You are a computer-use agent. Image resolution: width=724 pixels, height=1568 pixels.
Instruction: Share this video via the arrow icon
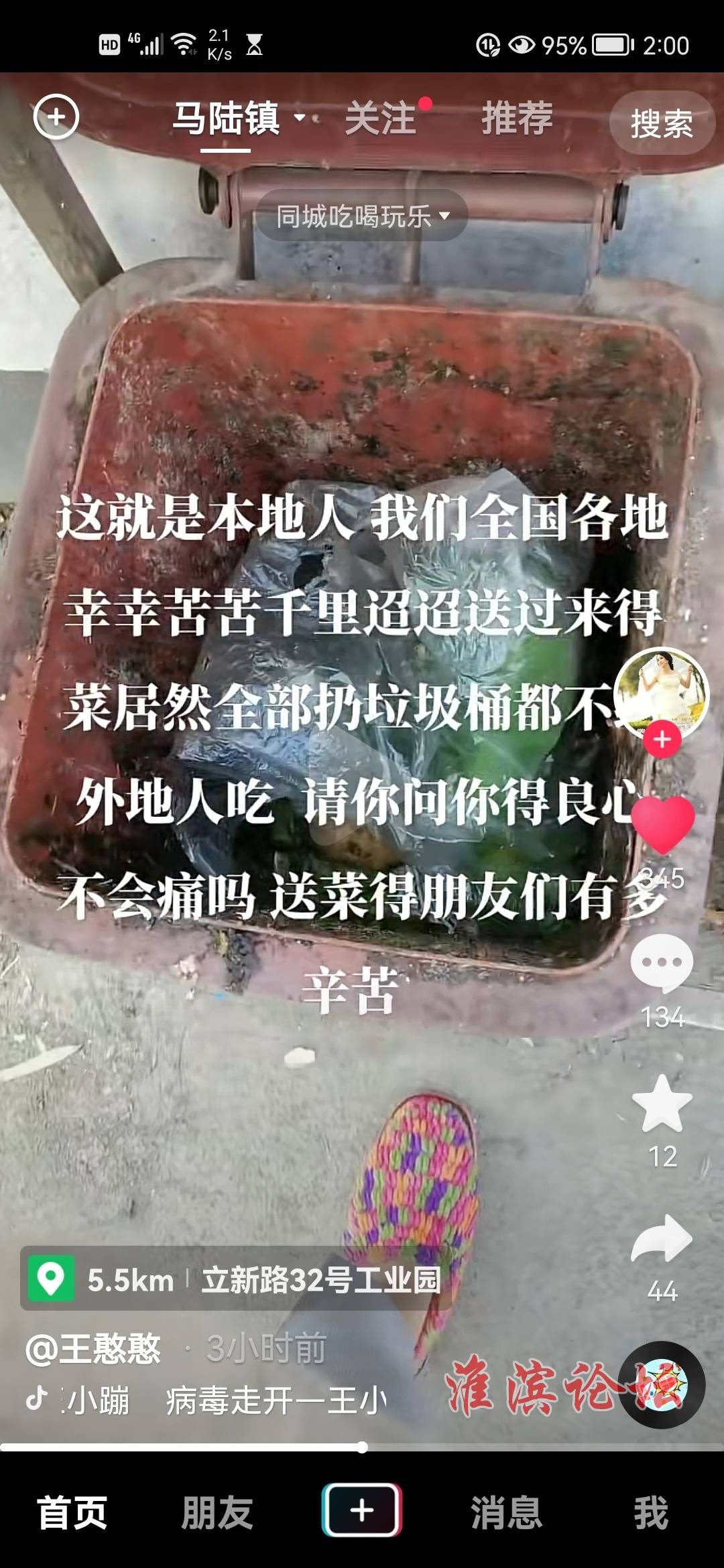[662, 1240]
